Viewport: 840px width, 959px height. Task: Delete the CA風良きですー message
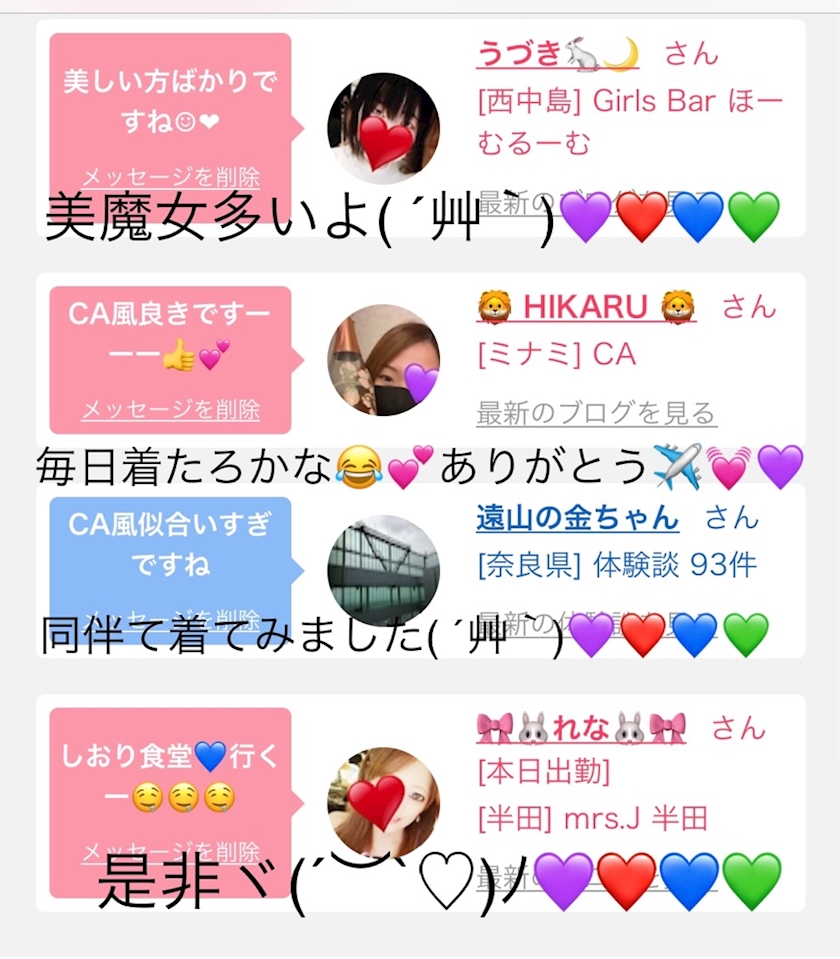[x=171, y=409]
